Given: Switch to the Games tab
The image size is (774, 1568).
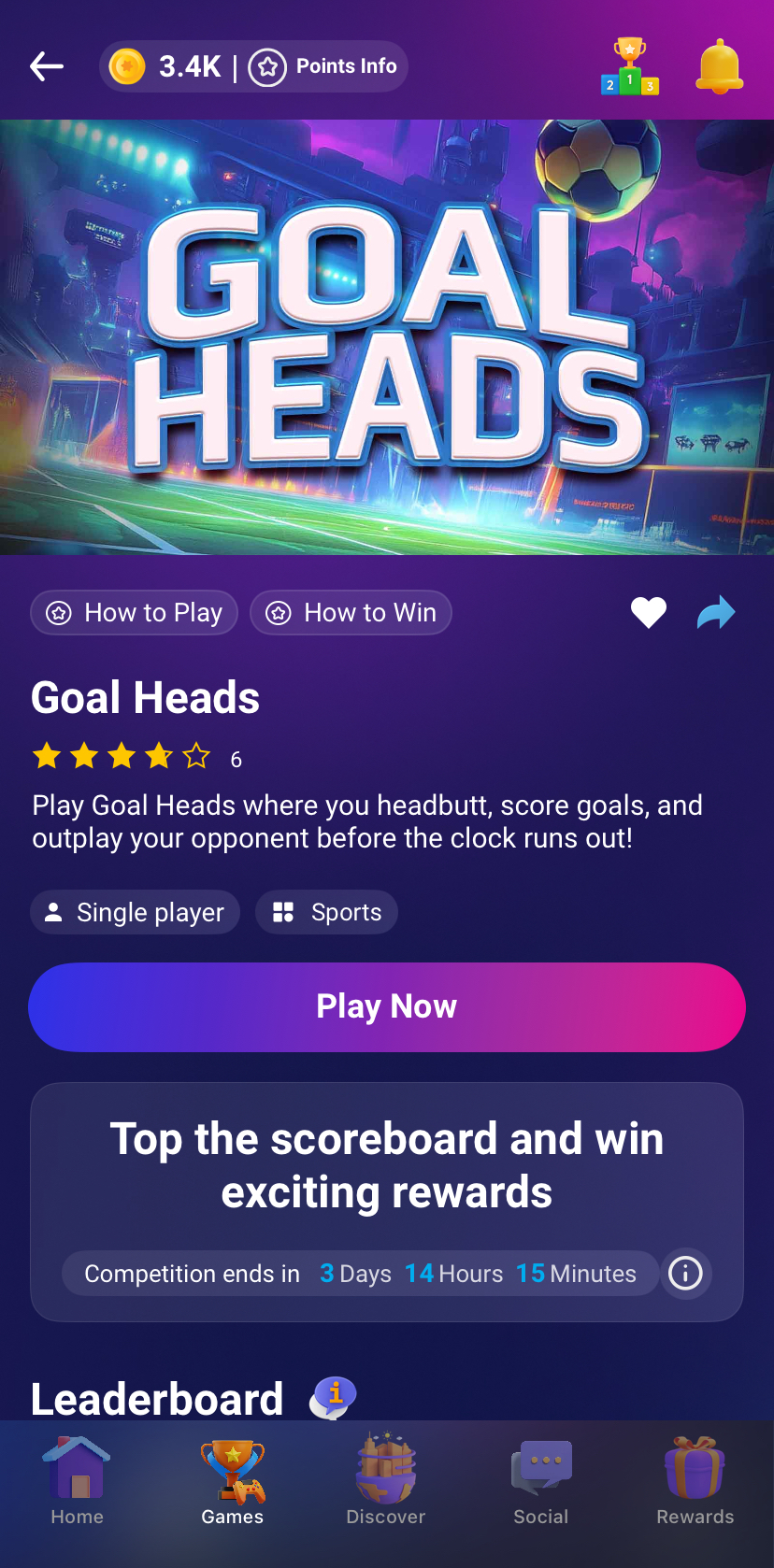Looking at the screenshot, I should click(x=233, y=1481).
